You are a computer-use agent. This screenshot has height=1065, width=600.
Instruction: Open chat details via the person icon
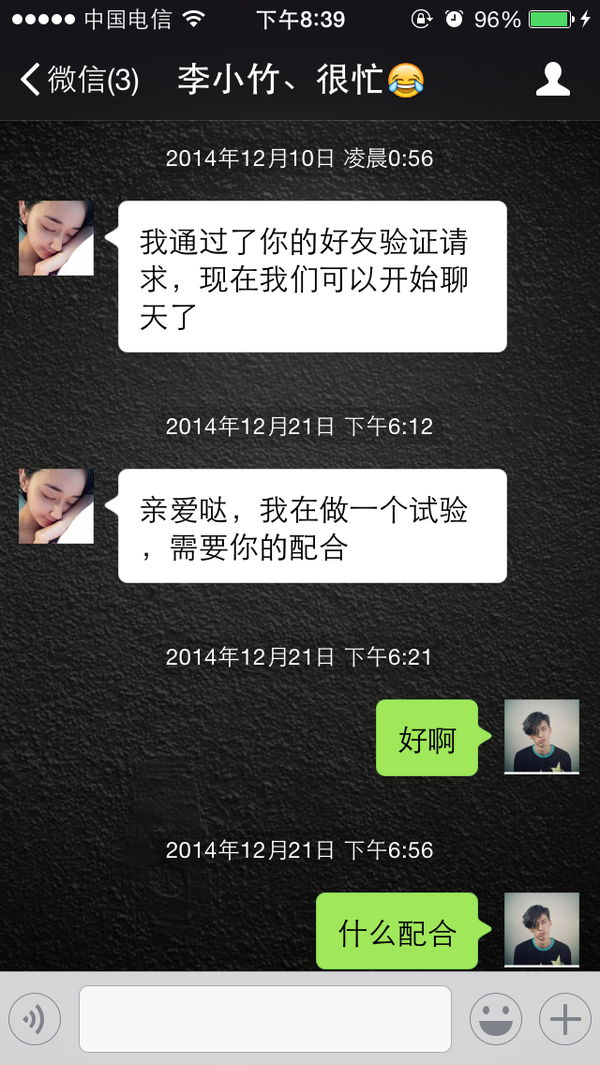point(553,80)
